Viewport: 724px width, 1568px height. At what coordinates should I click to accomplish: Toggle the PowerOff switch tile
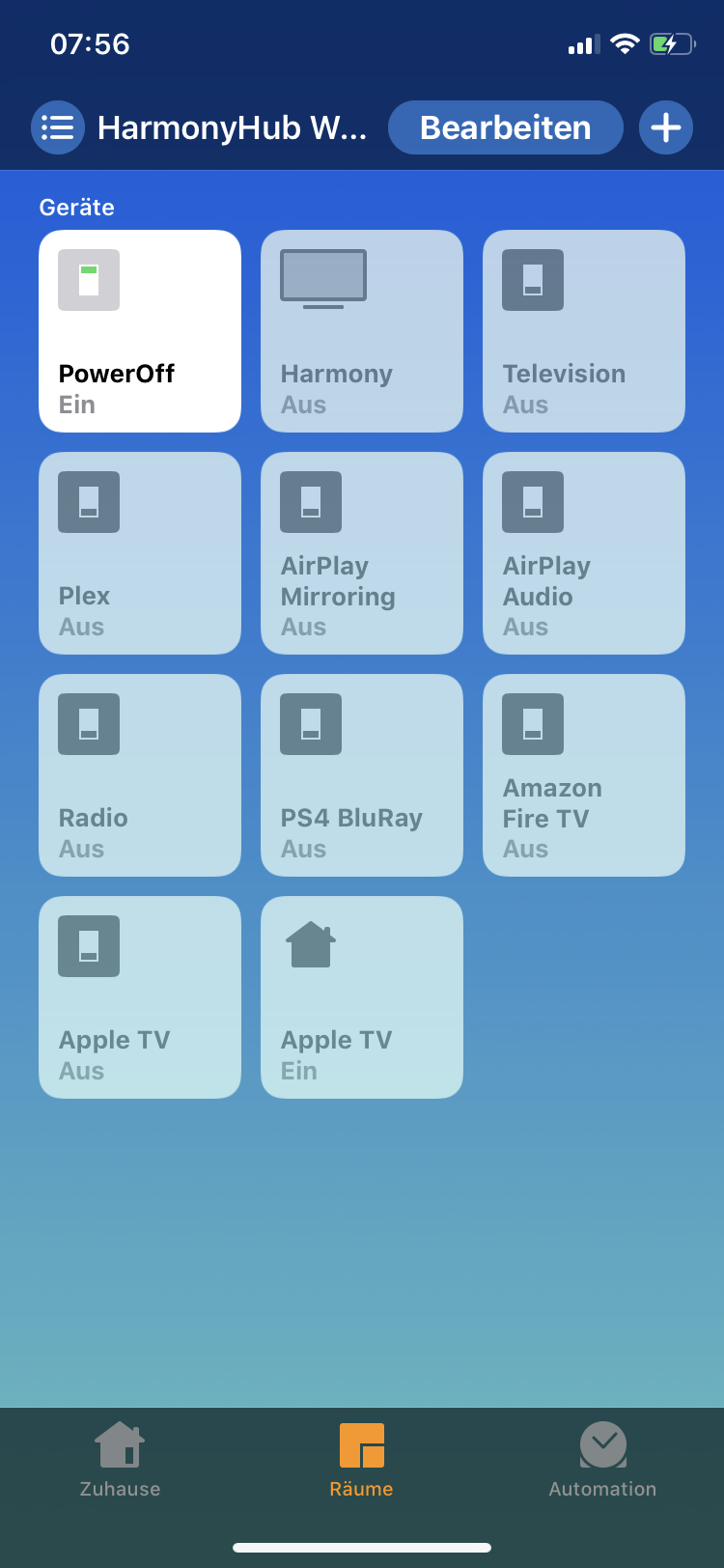tap(140, 331)
